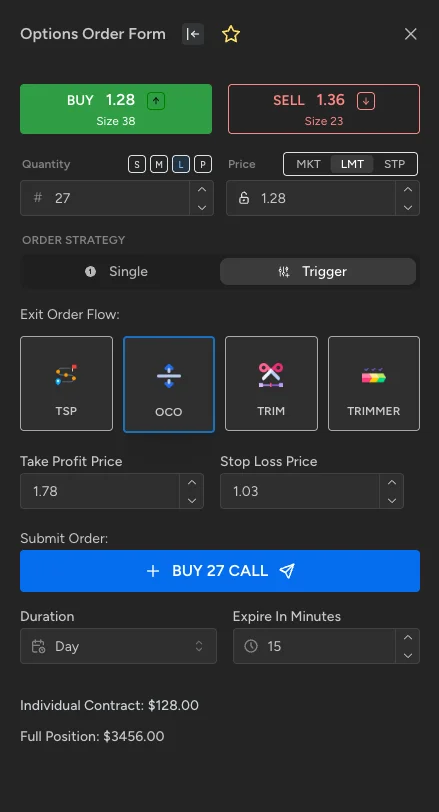439x812 pixels.
Task: Choose the S quantity preset
Action: (x=137, y=165)
